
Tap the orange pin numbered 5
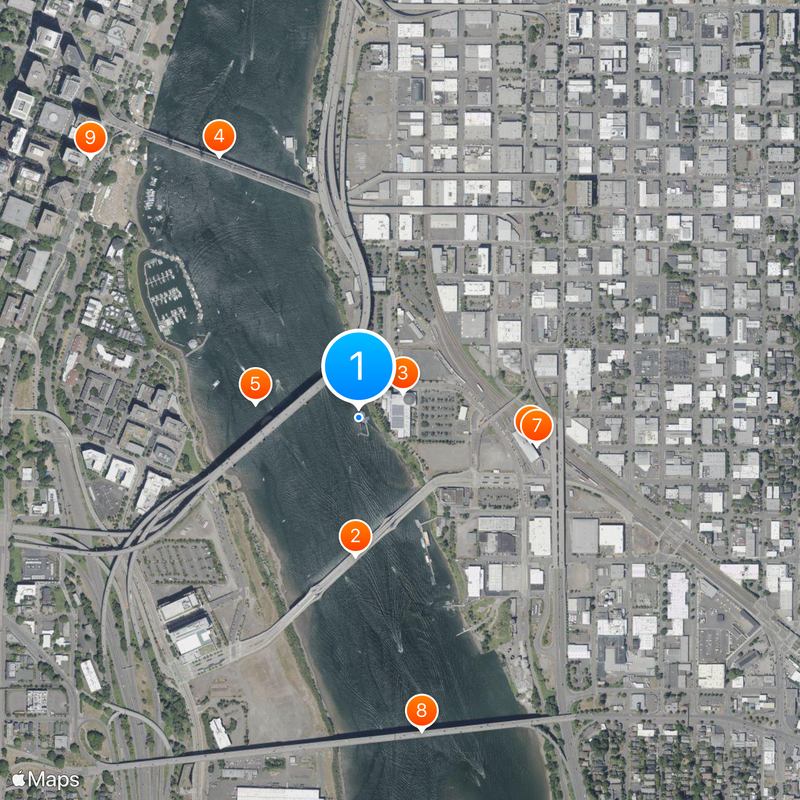click(255, 383)
